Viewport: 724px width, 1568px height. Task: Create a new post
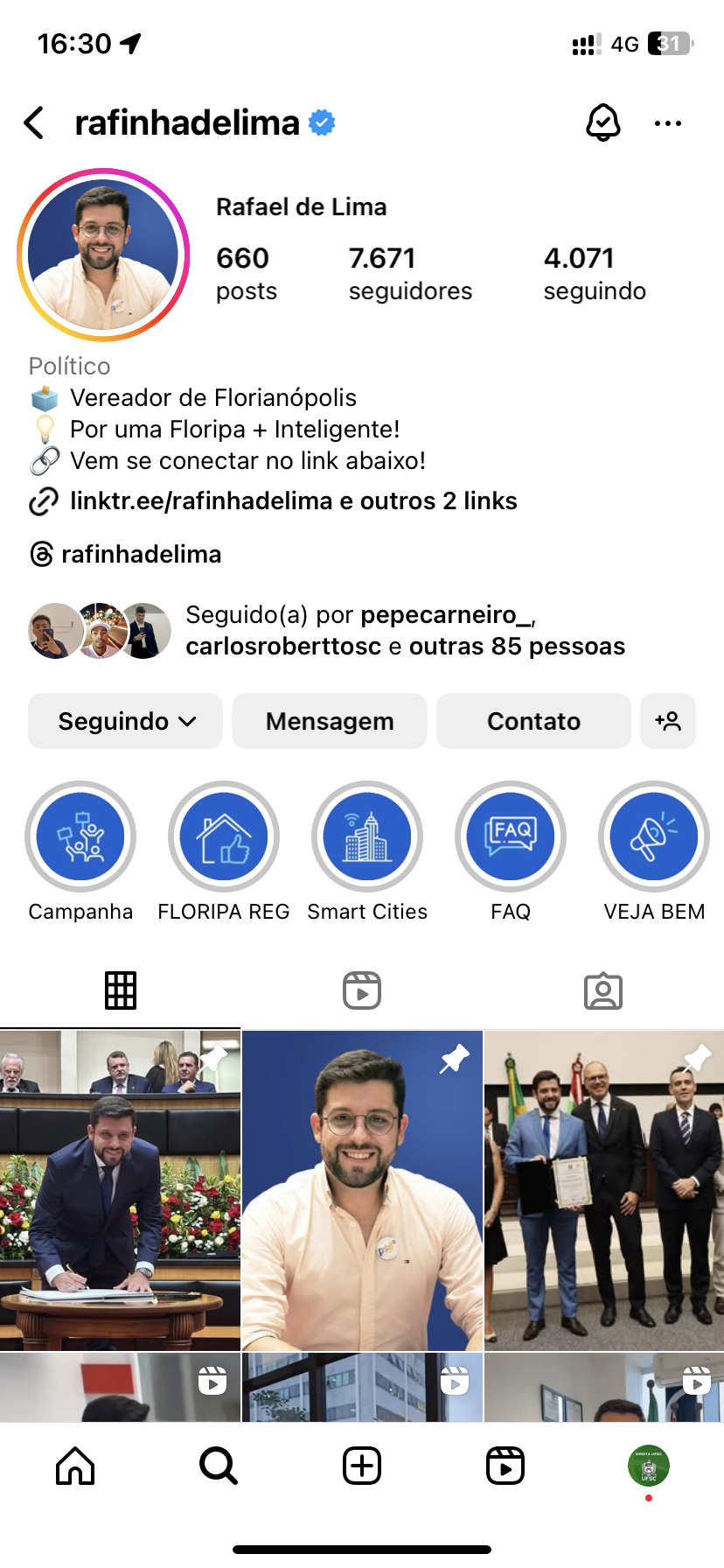pyautogui.click(x=362, y=1466)
